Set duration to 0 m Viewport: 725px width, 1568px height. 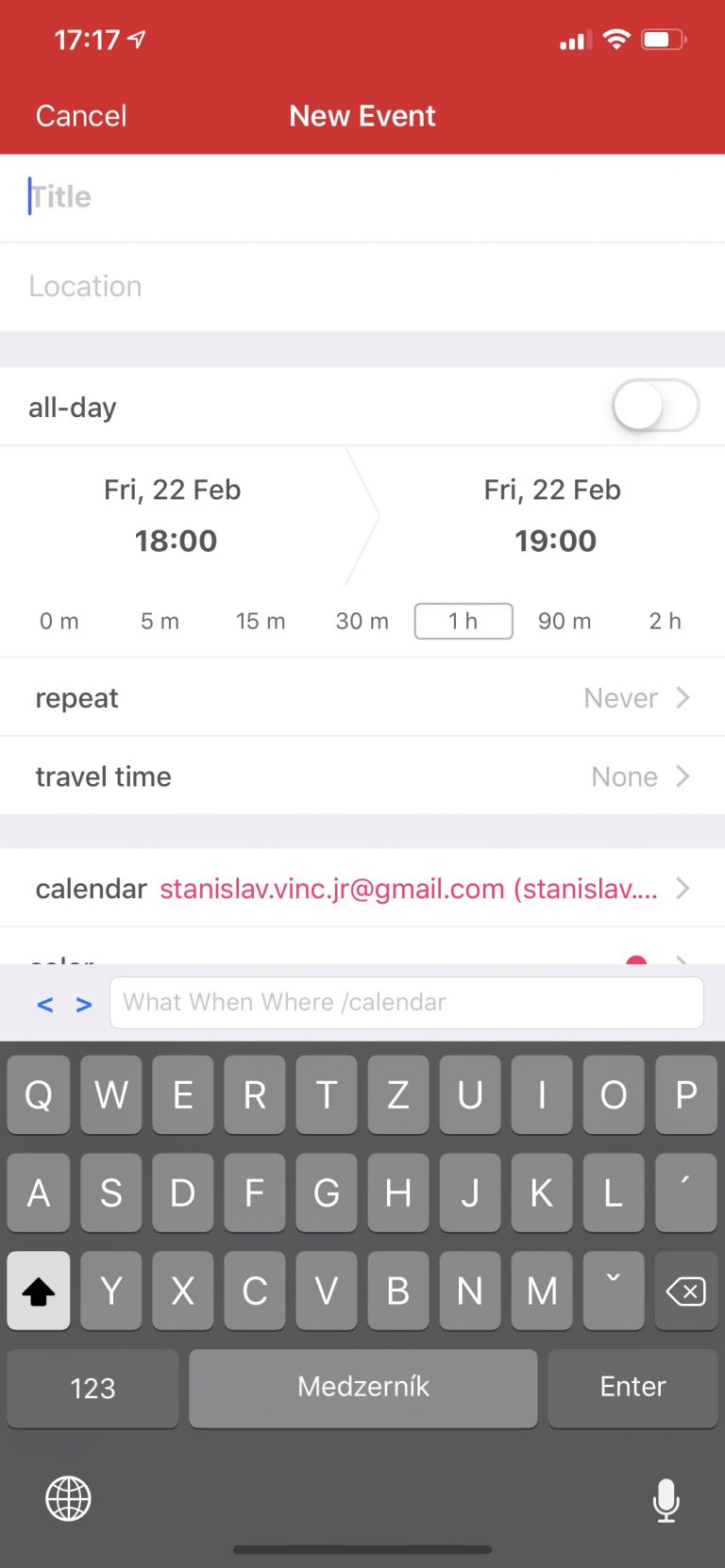[59, 621]
